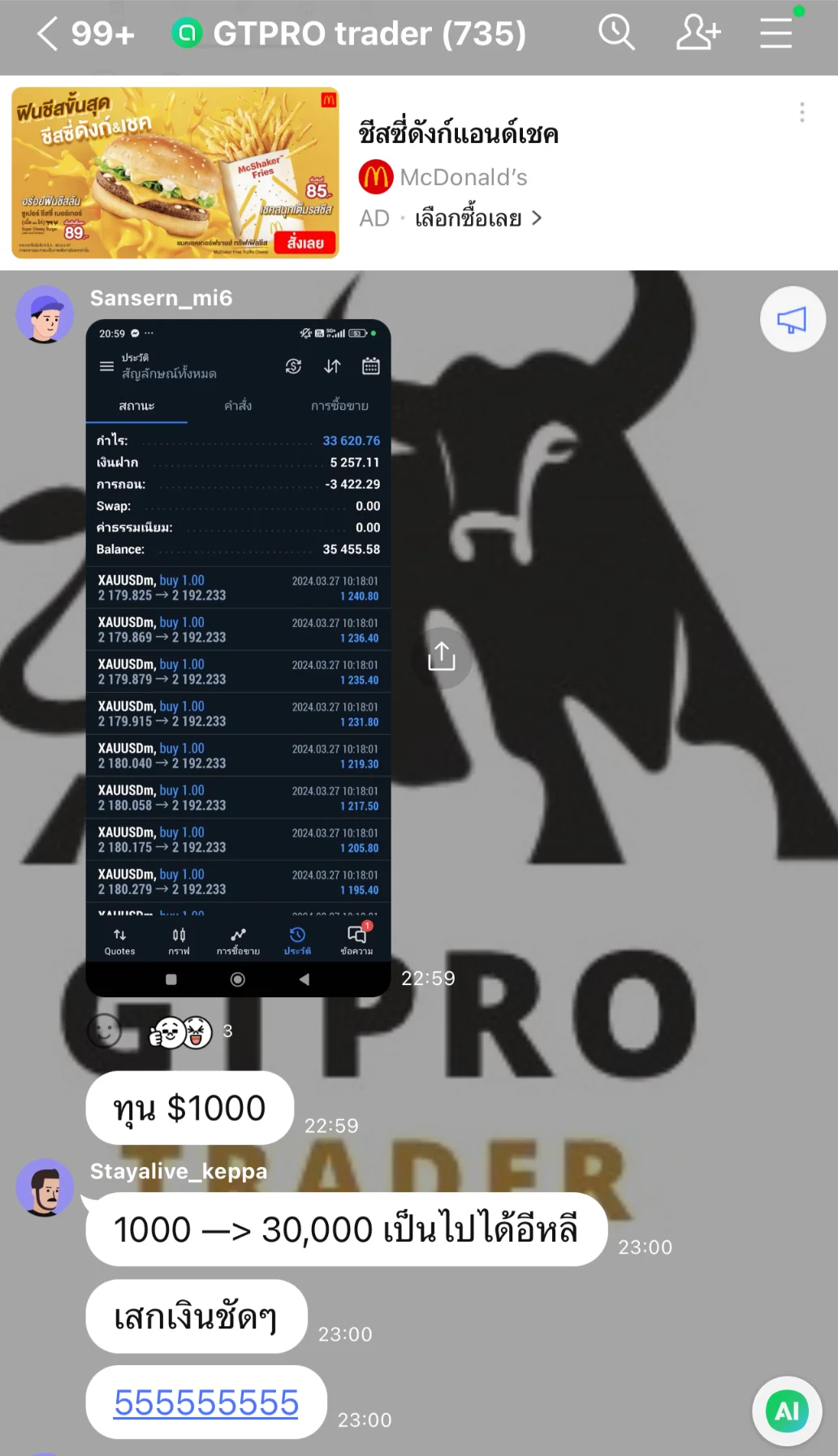Go back to the chat list
This screenshot has width=838, height=1456.
pos(49,34)
